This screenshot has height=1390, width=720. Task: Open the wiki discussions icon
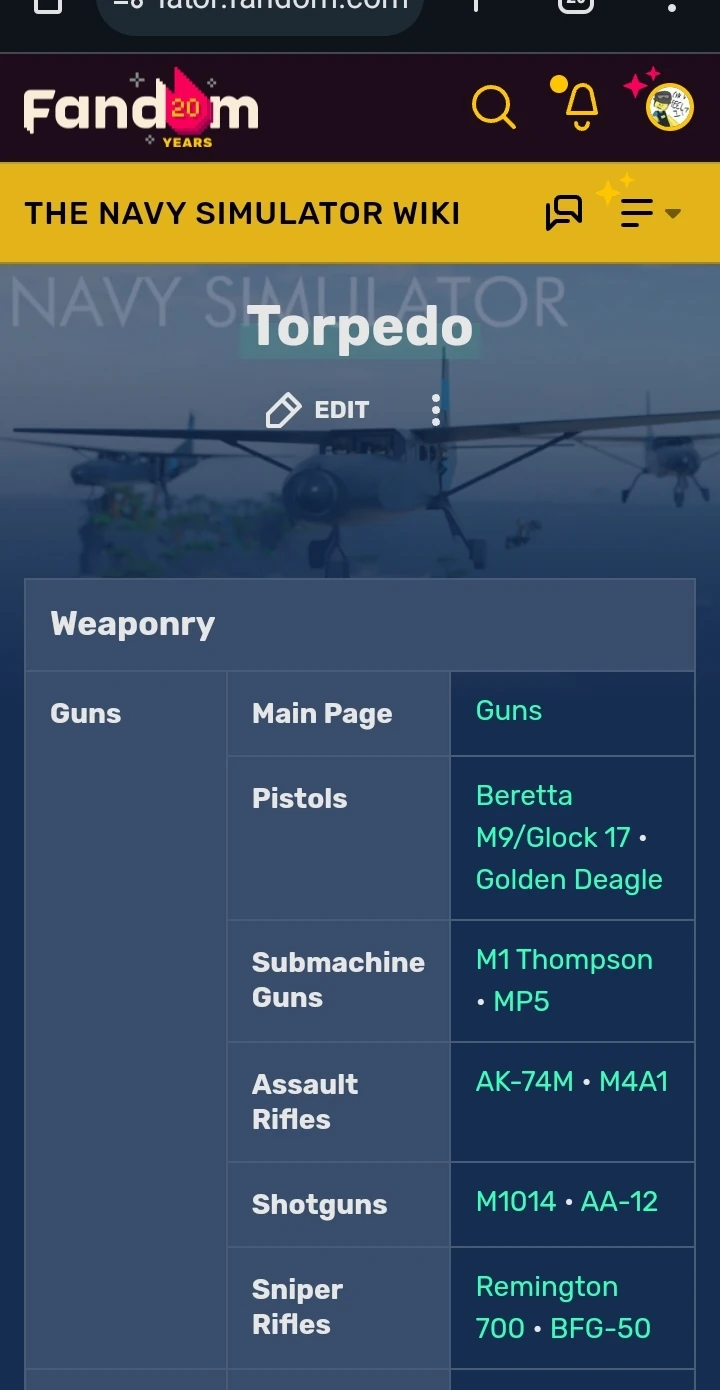point(564,213)
